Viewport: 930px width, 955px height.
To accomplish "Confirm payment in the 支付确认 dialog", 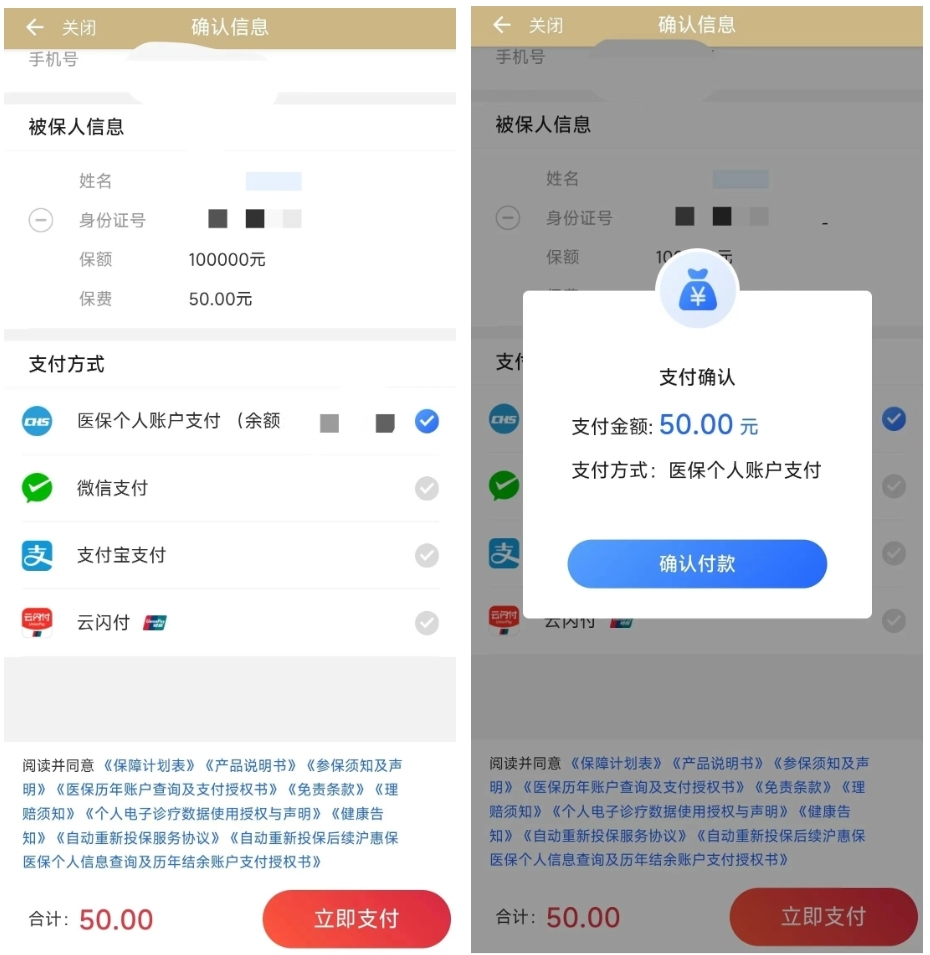I will point(697,564).
